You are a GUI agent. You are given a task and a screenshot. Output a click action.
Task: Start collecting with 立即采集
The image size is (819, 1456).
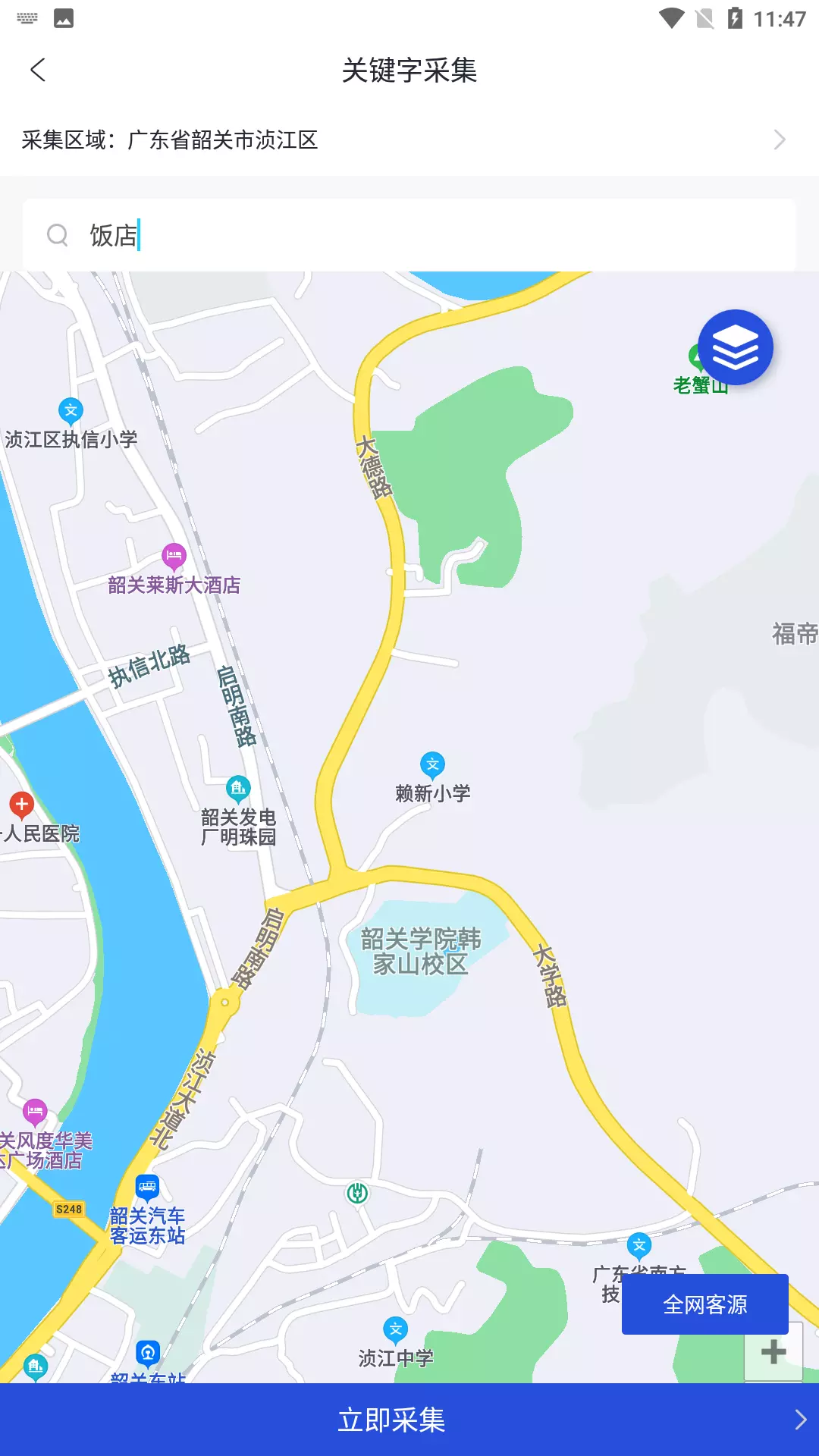tap(409, 1420)
